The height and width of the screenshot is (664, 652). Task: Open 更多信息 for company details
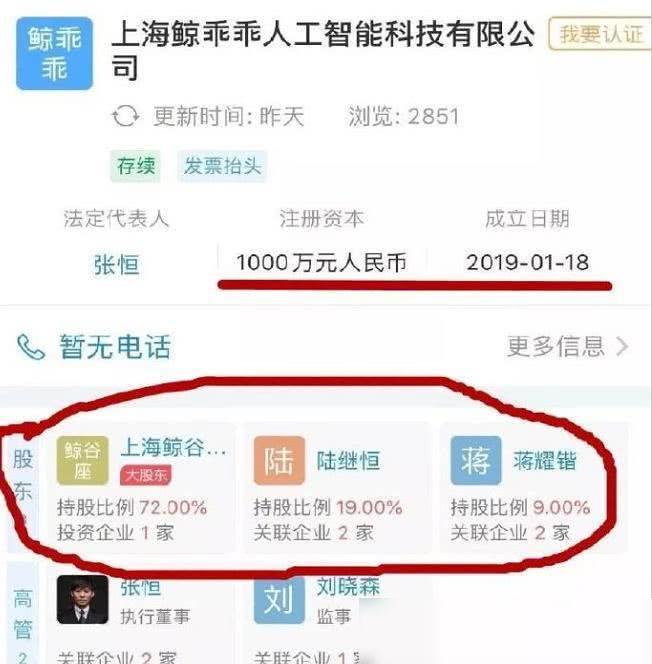[x=566, y=346]
